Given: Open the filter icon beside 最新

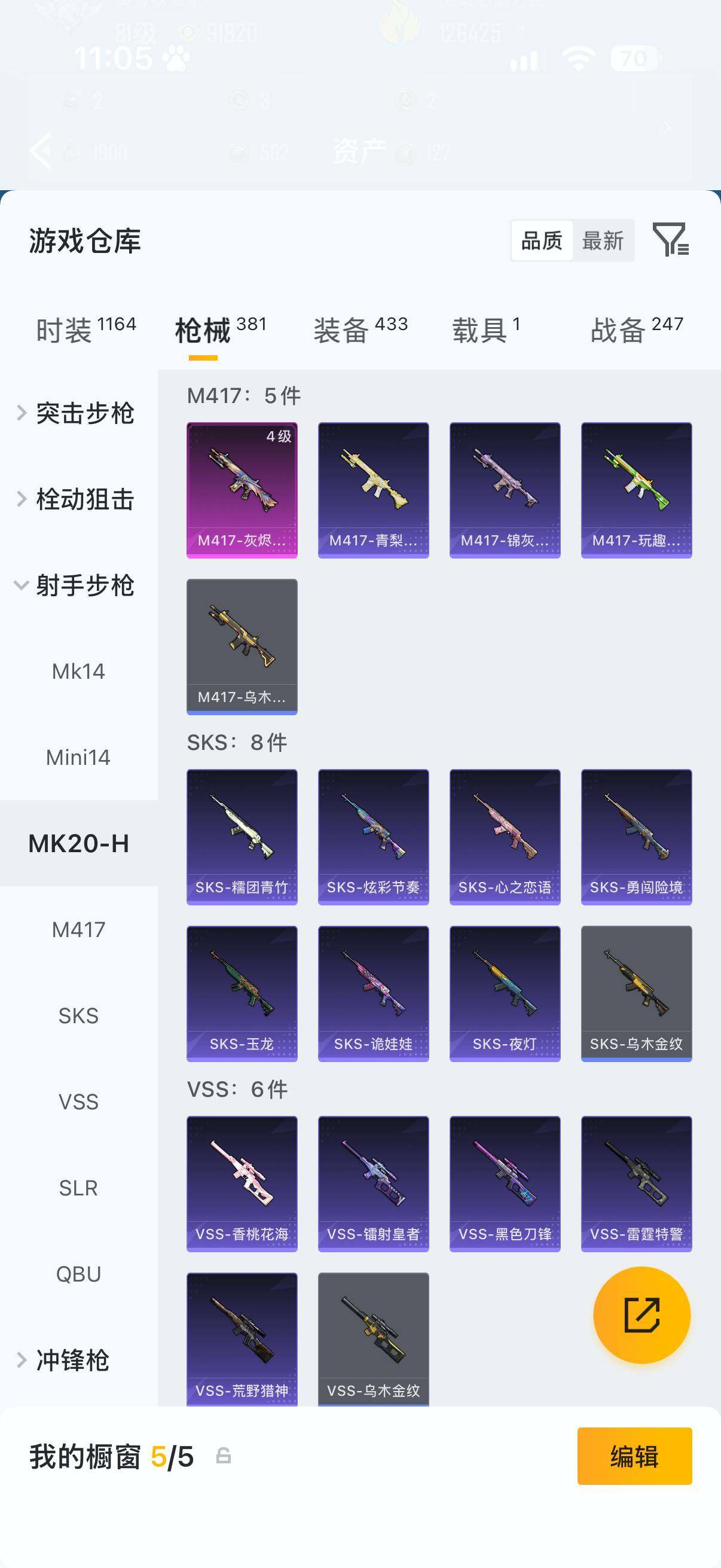Looking at the screenshot, I should coord(671,239).
